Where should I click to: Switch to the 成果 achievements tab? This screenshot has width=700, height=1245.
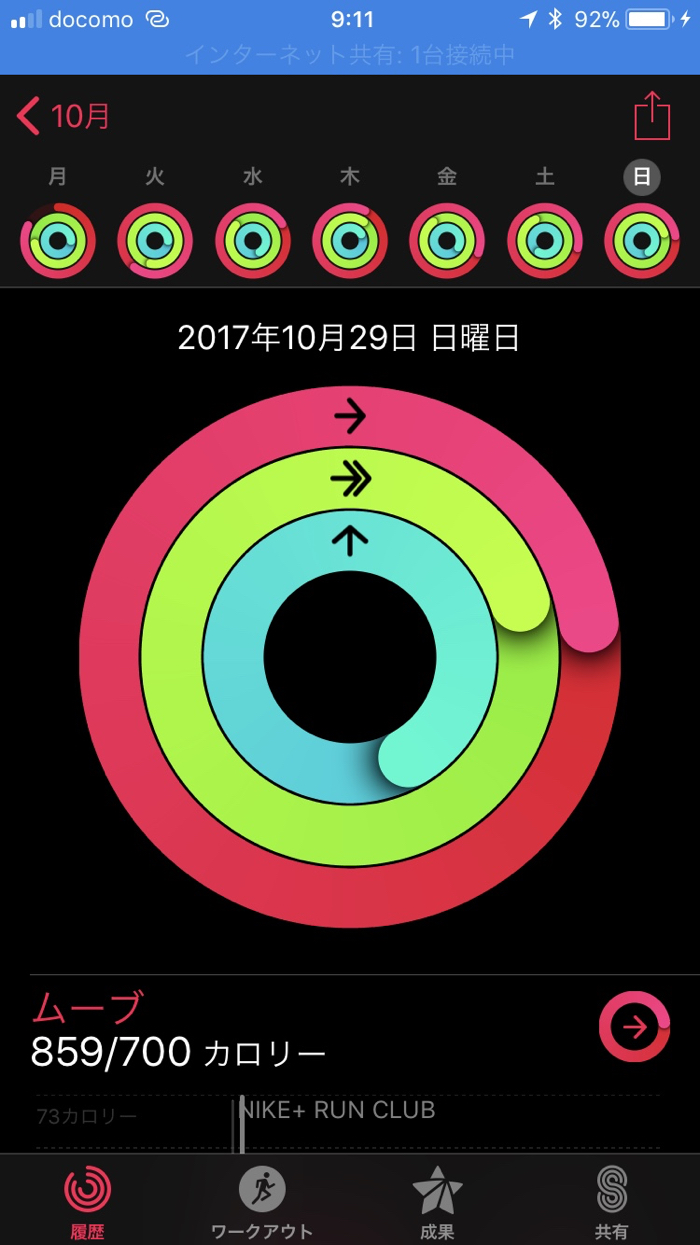click(x=437, y=1200)
